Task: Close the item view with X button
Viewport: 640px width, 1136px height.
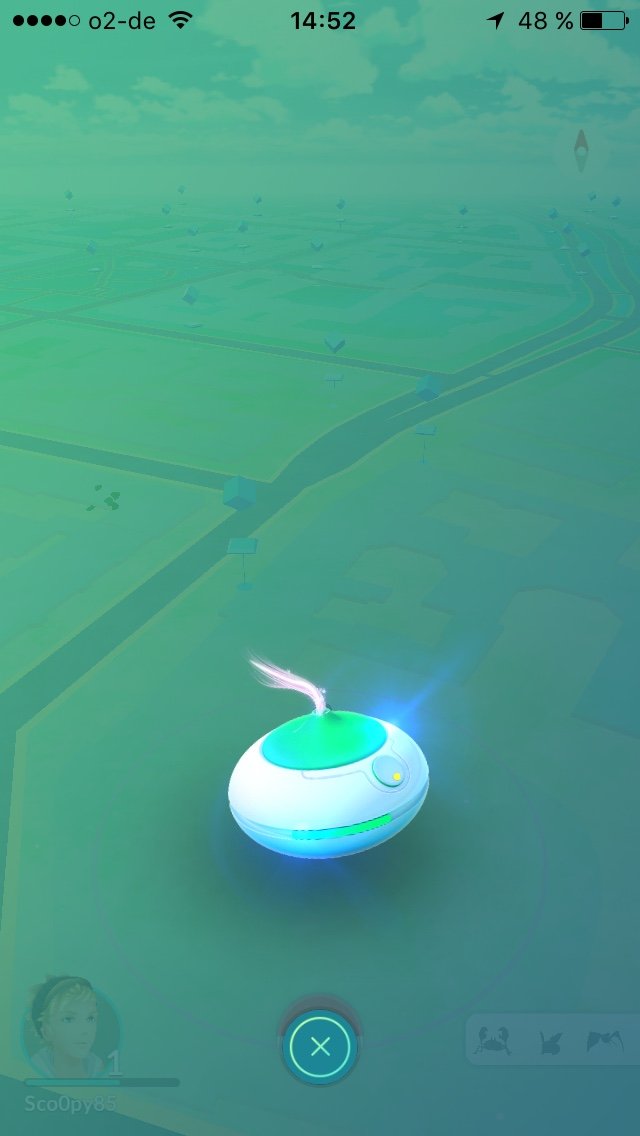Action: click(320, 1046)
